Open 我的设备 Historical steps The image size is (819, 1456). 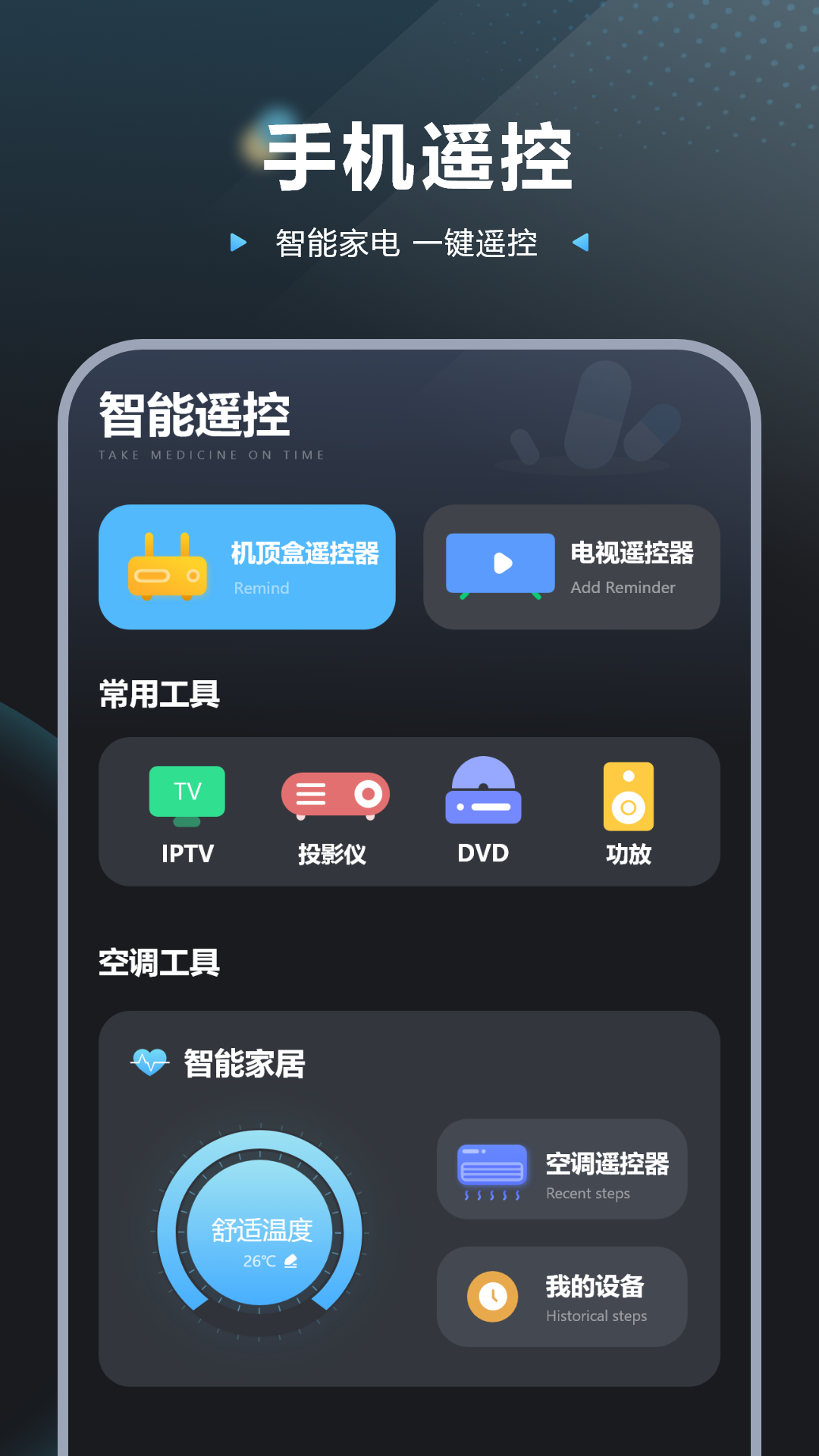point(561,1297)
